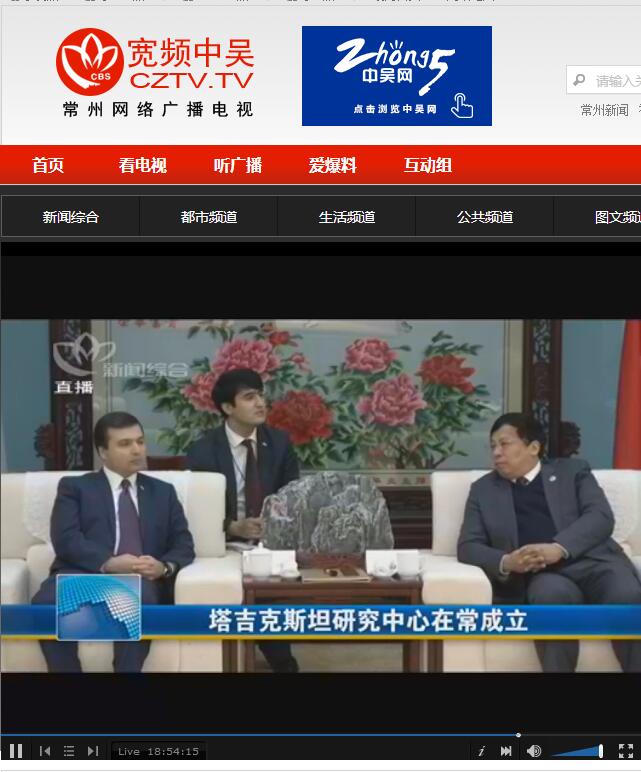
Task: Open the 听广播 section
Action: coord(238,166)
